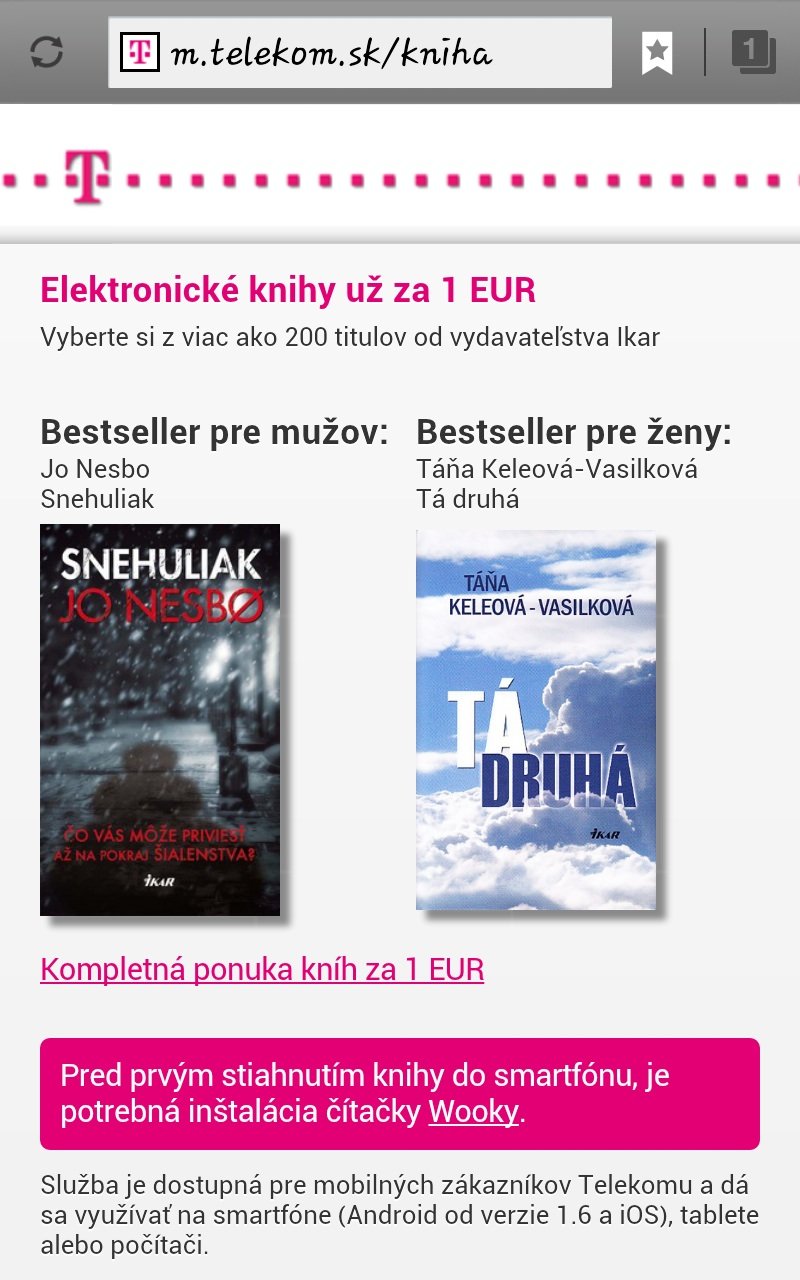Open the Snehuliak book cover

(x=160, y=720)
